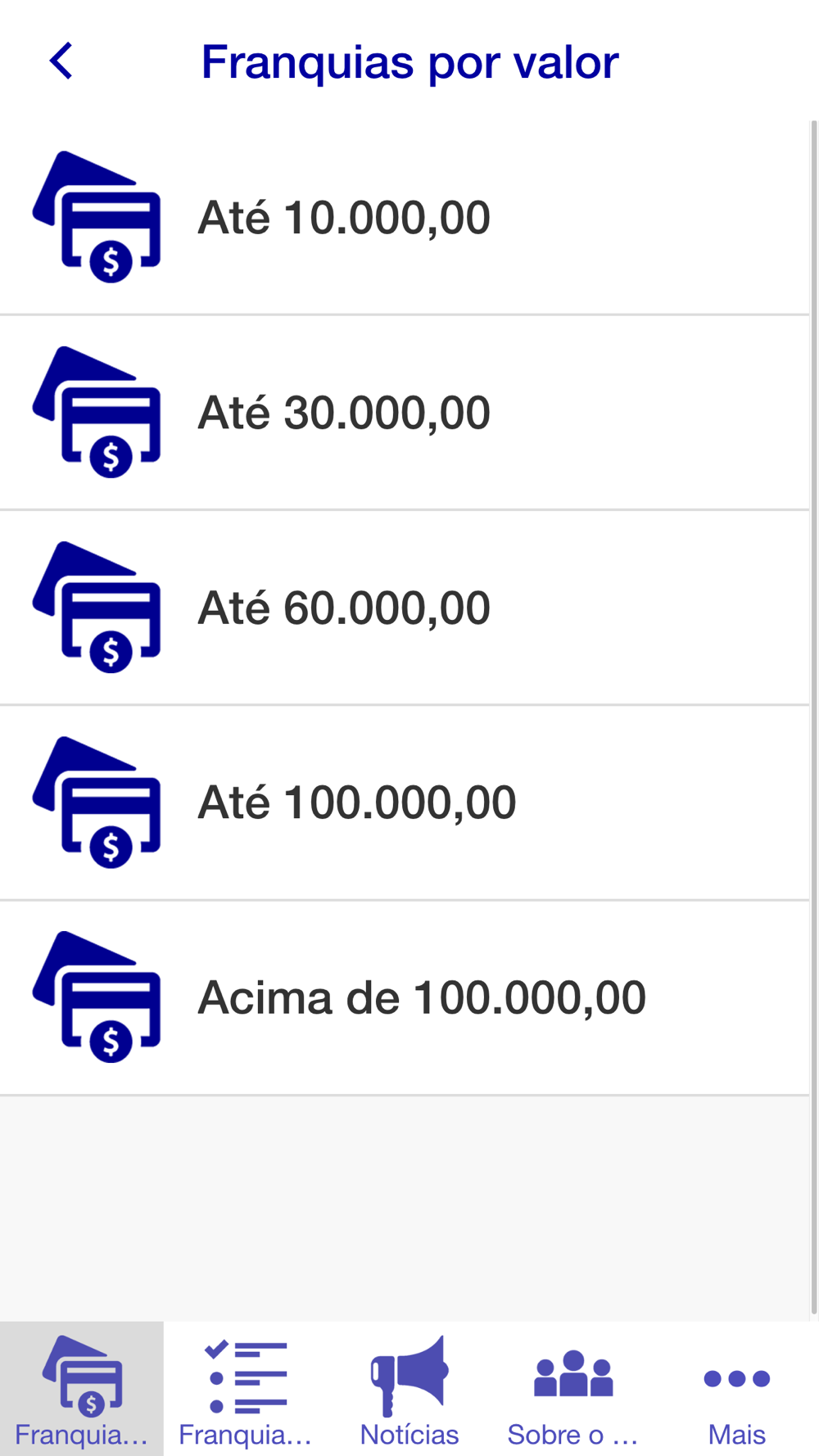Tap the money-card Franquia tab
This screenshot has height=1456, width=819.
pos(81,1390)
